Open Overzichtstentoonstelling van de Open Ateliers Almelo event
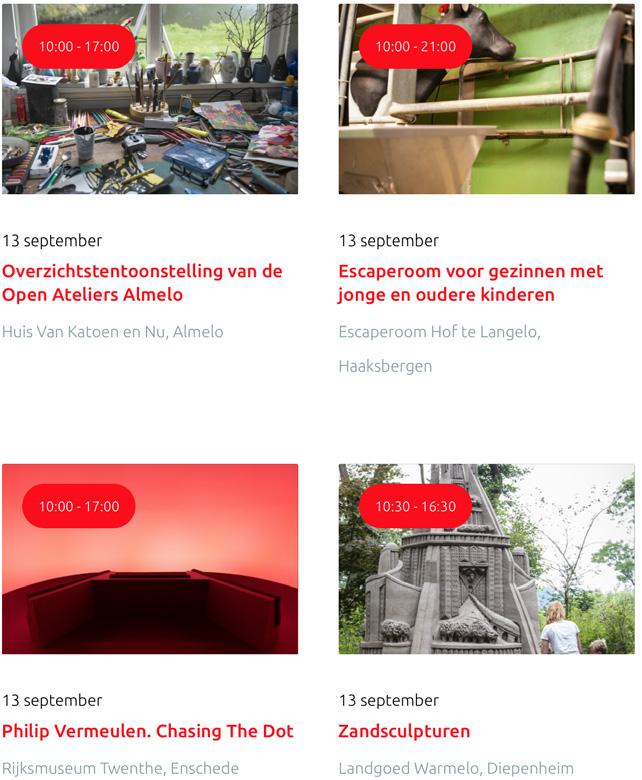The height and width of the screenshot is (780, 642). (x=142, y=283)
